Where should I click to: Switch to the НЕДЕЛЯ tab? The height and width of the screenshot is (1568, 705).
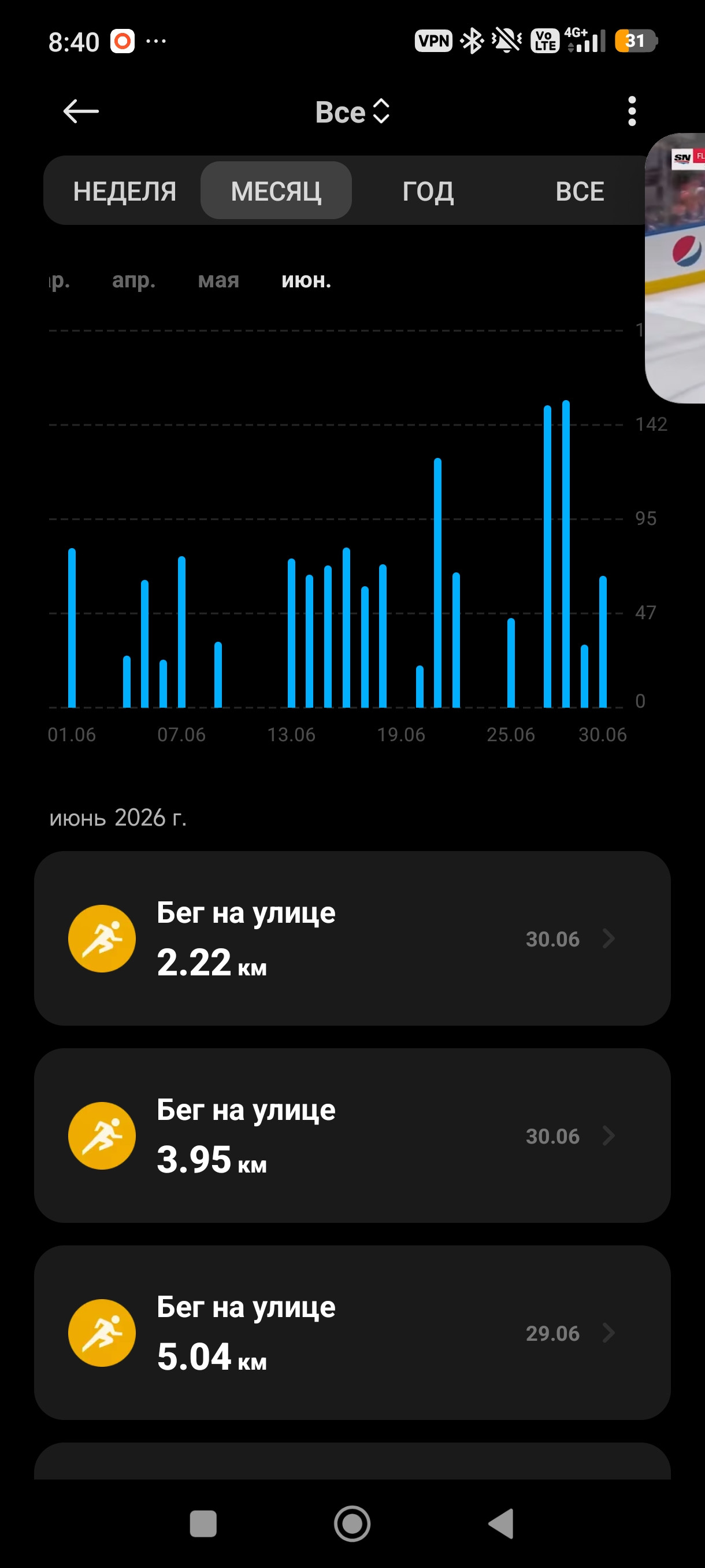point(125,191)
